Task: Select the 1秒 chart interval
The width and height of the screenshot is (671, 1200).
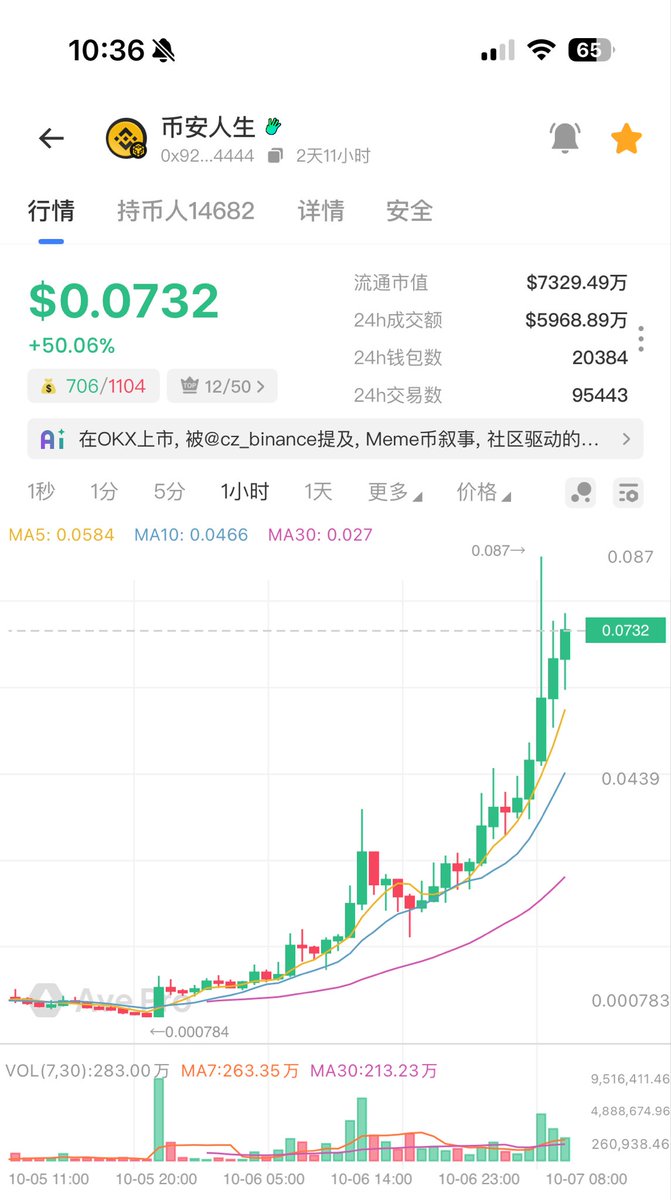Action: click(41, 492)
